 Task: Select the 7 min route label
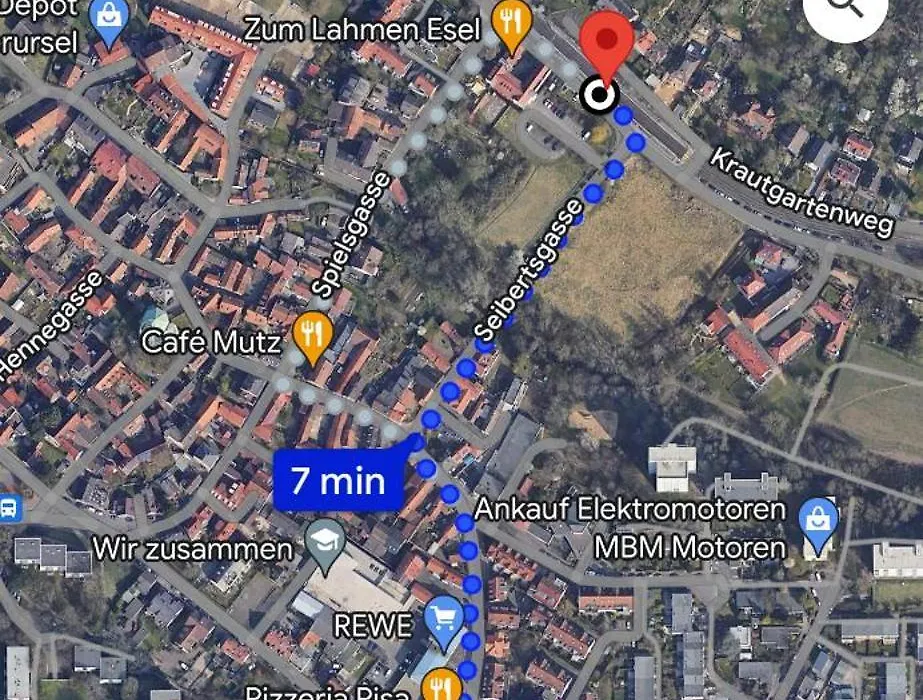coord(338,481)
